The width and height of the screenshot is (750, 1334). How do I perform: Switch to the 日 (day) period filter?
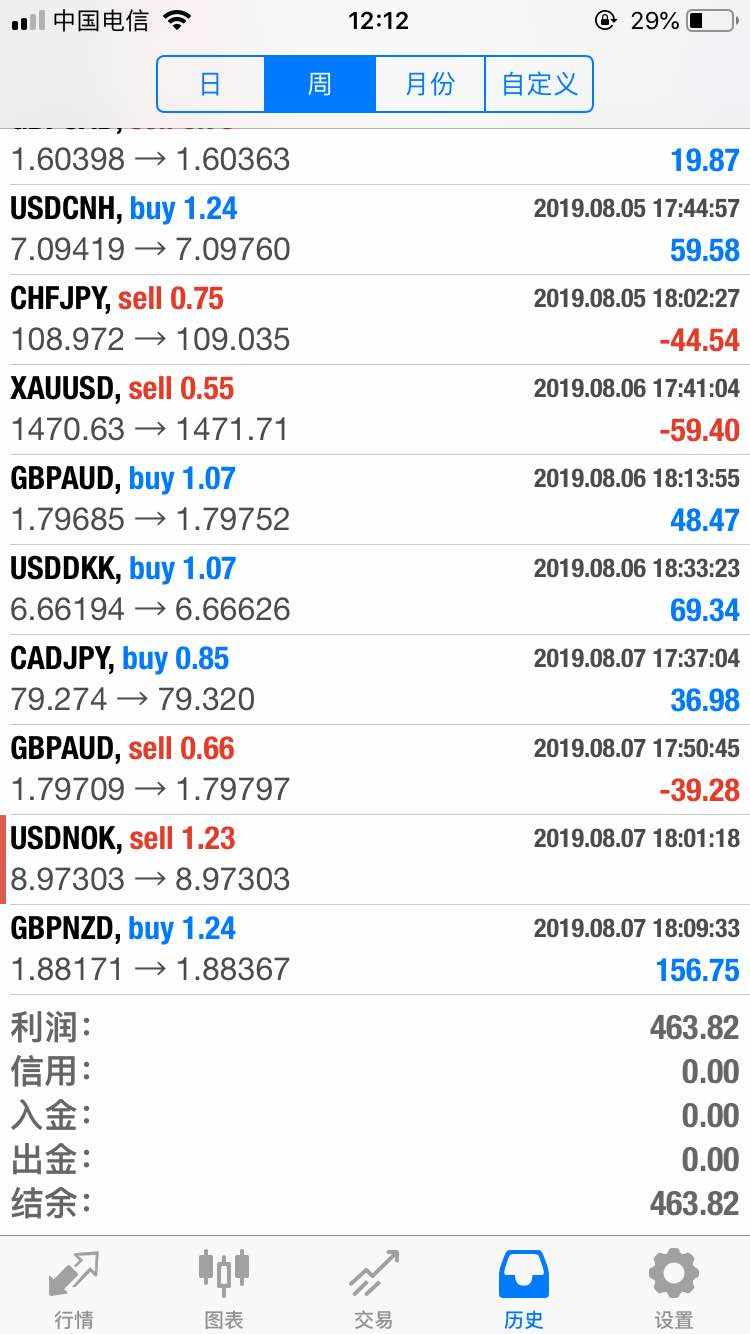[210, 84]
